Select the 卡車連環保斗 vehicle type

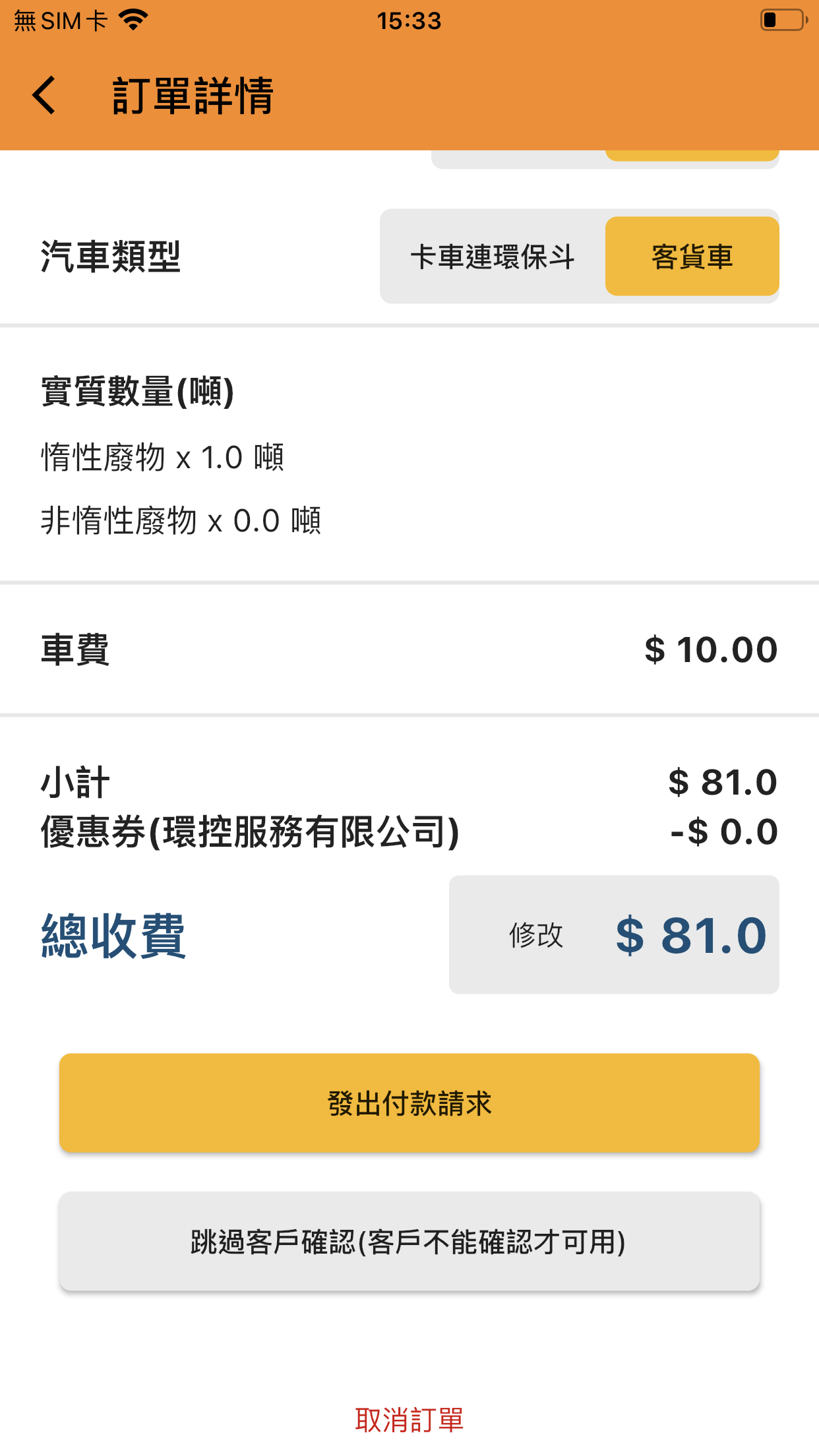click(493, 257)
